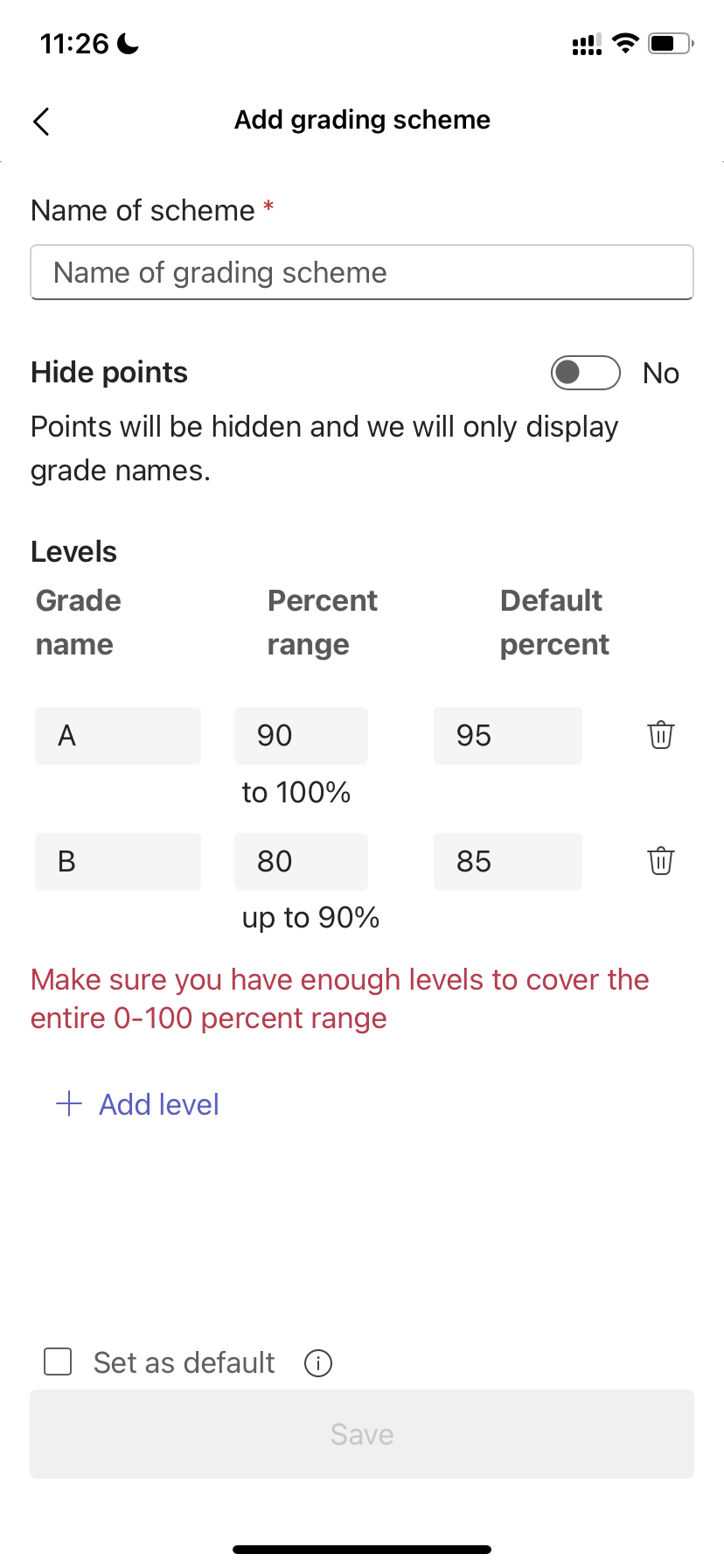Select the Levels section header
This screenshot has width=724, height=1568.
73,551
